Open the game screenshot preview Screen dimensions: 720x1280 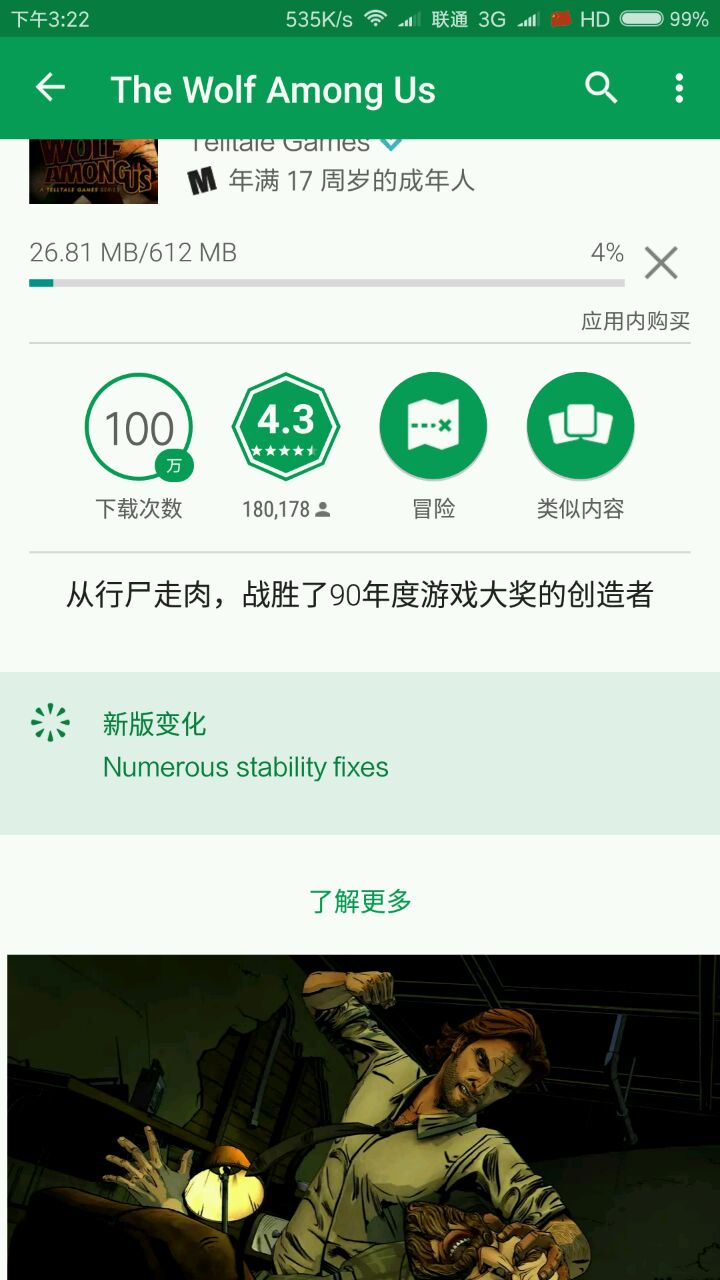coord(360,1115)
